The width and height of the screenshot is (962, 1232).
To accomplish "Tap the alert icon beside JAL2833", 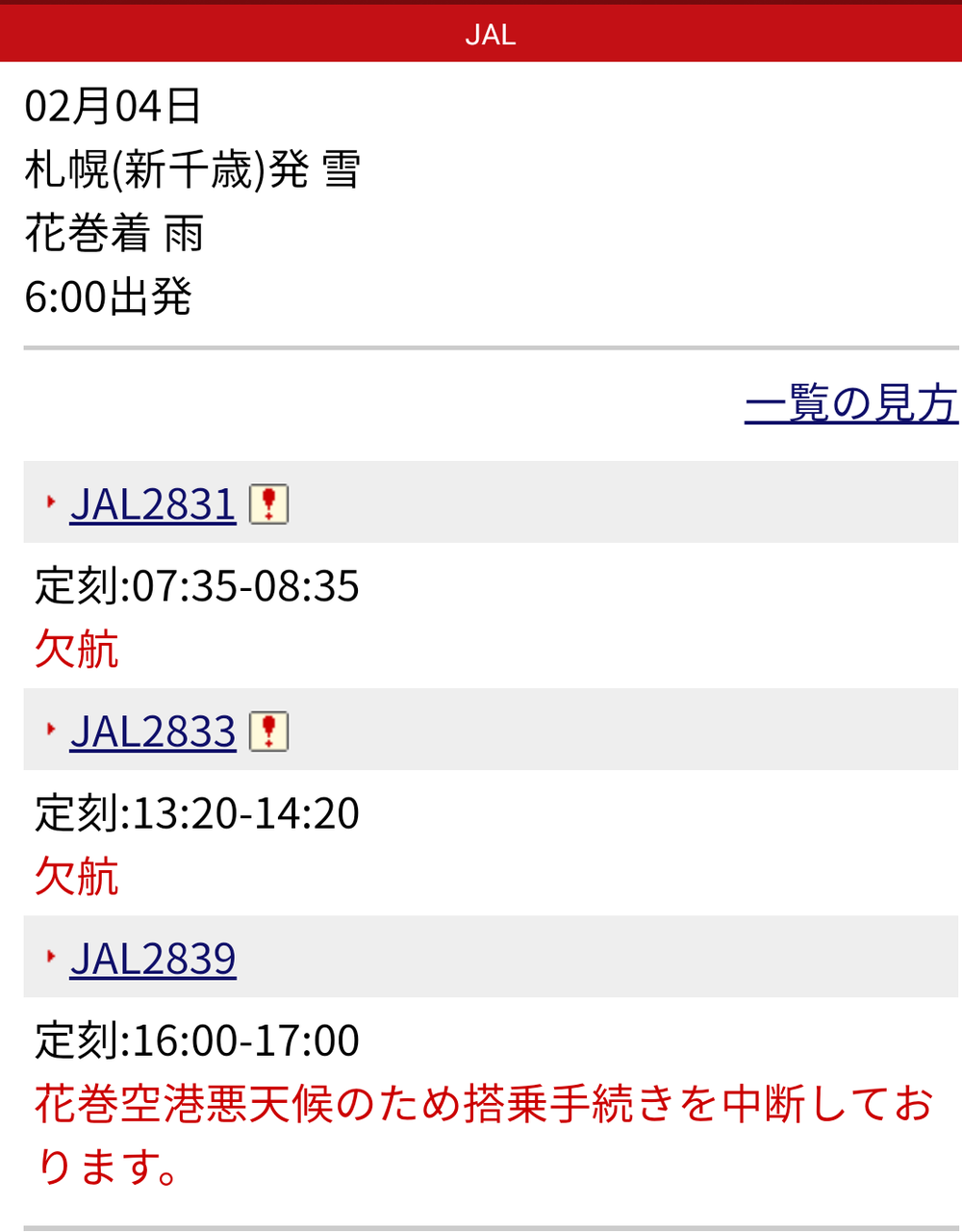I will click(x=269, y=731).
